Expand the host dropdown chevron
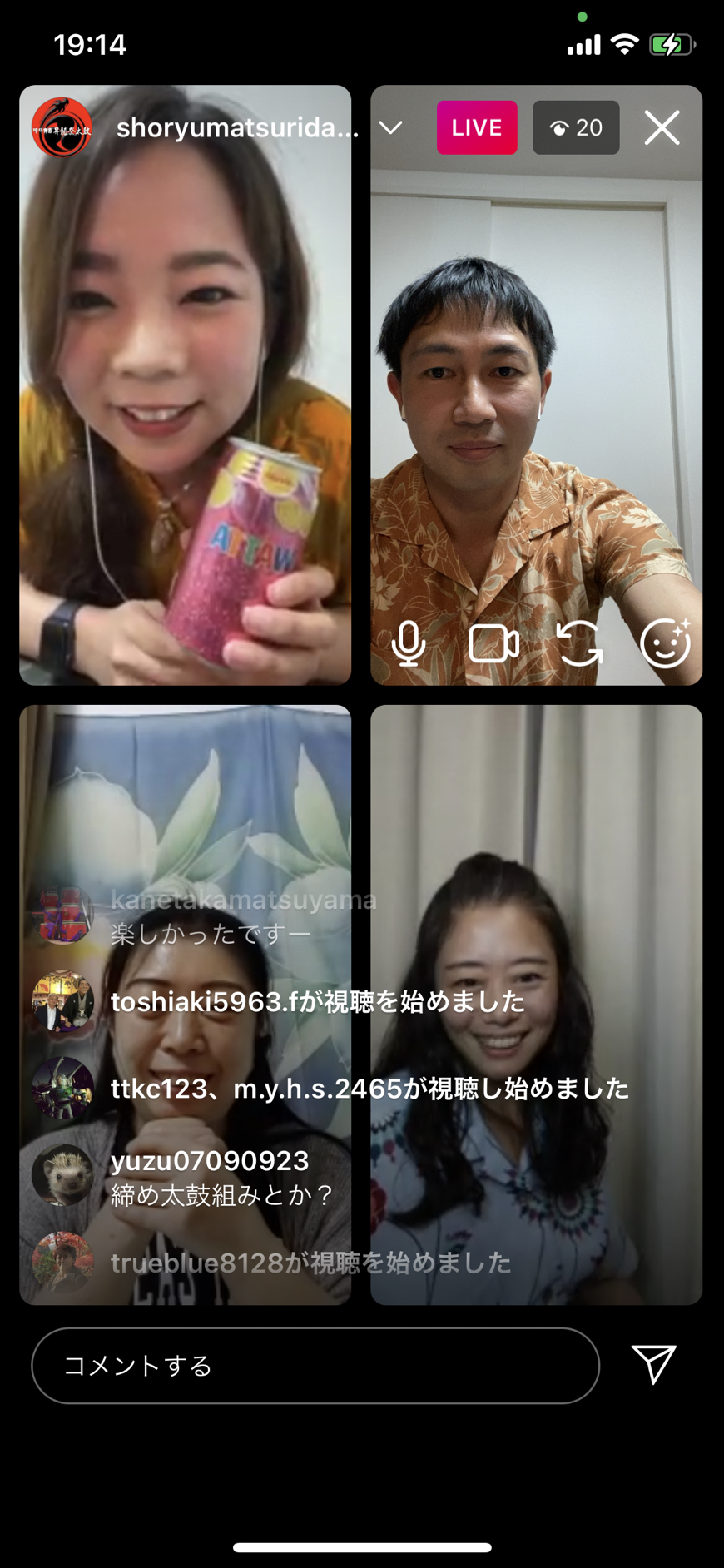This screenshot has height=1568, width=724. pos(390,127)
